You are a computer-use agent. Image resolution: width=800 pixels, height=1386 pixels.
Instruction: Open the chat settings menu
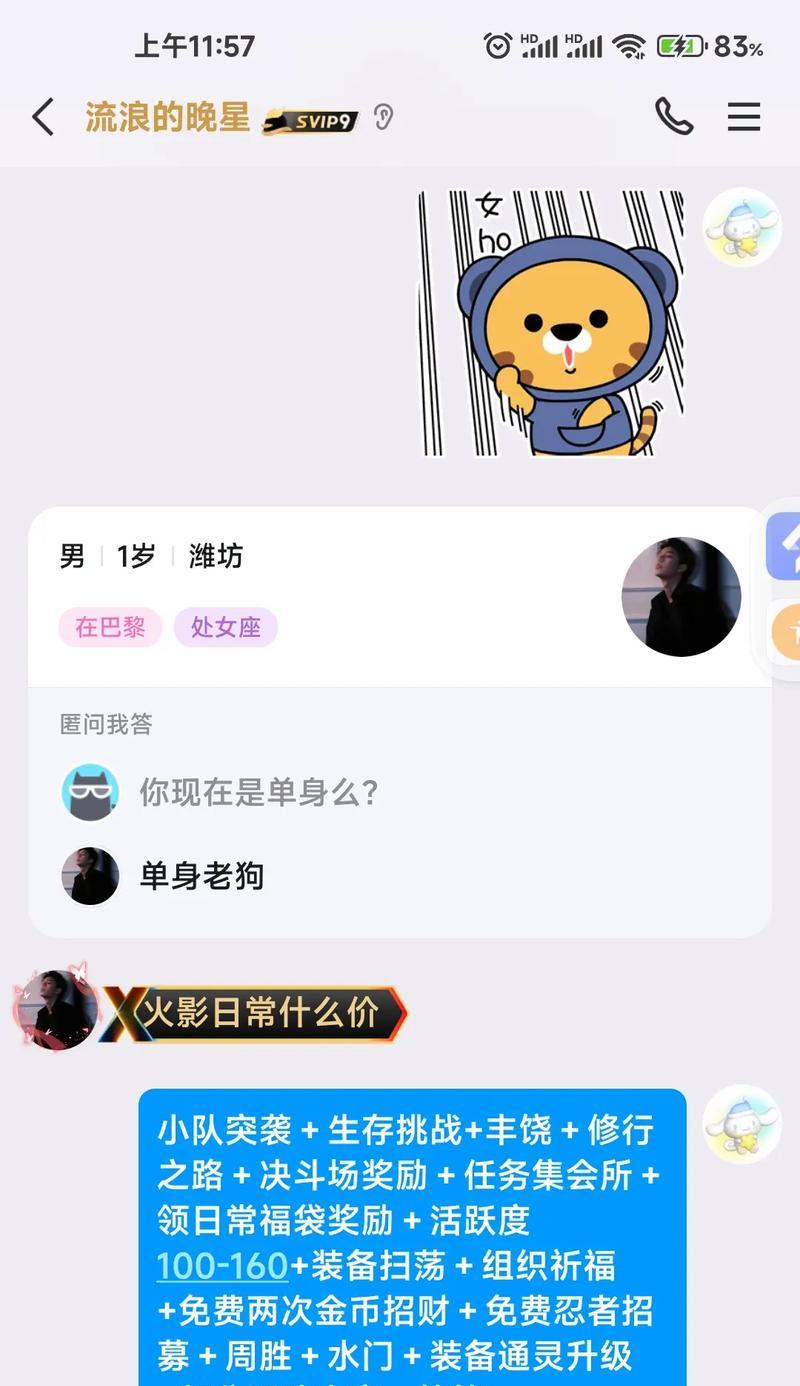(744, 117)
